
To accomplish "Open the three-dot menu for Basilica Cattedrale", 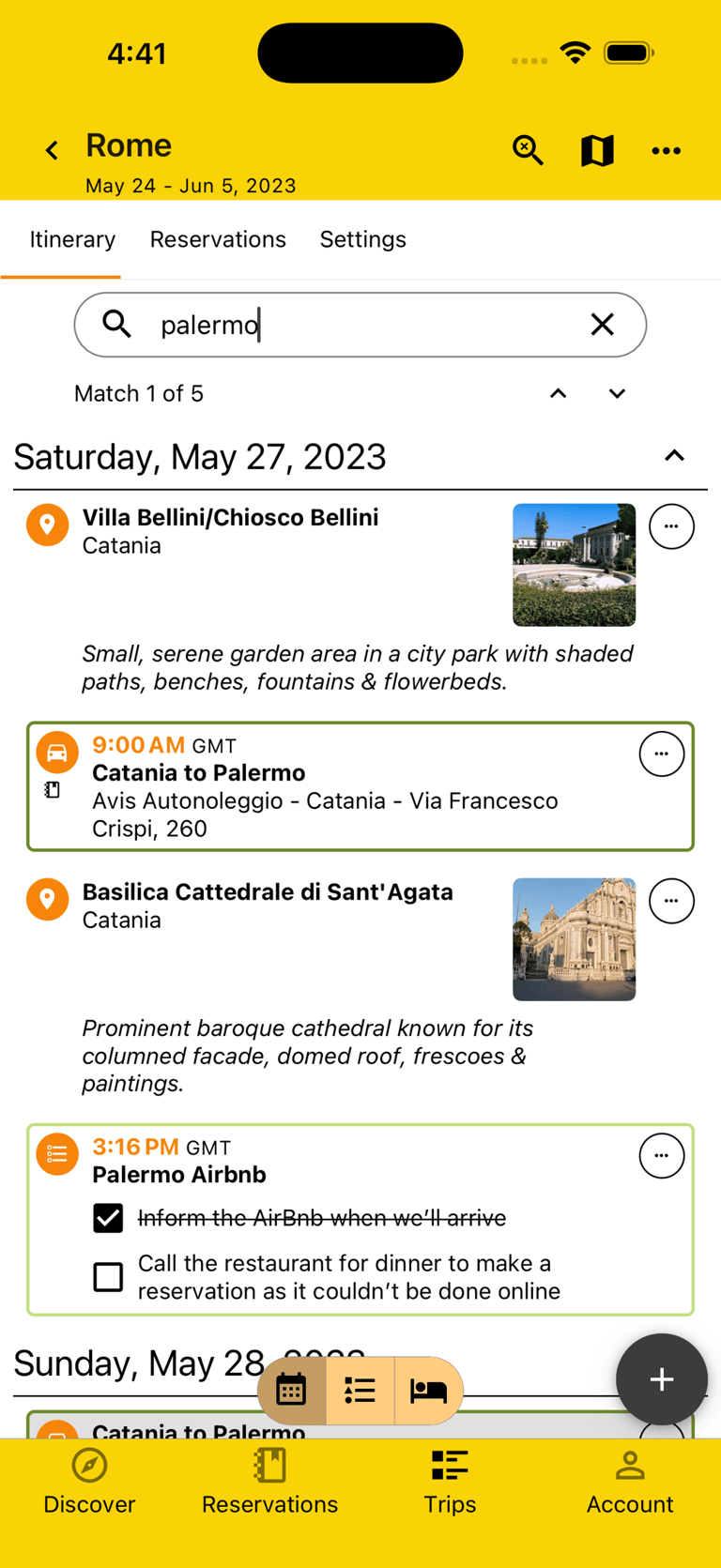I will (671, 901).
